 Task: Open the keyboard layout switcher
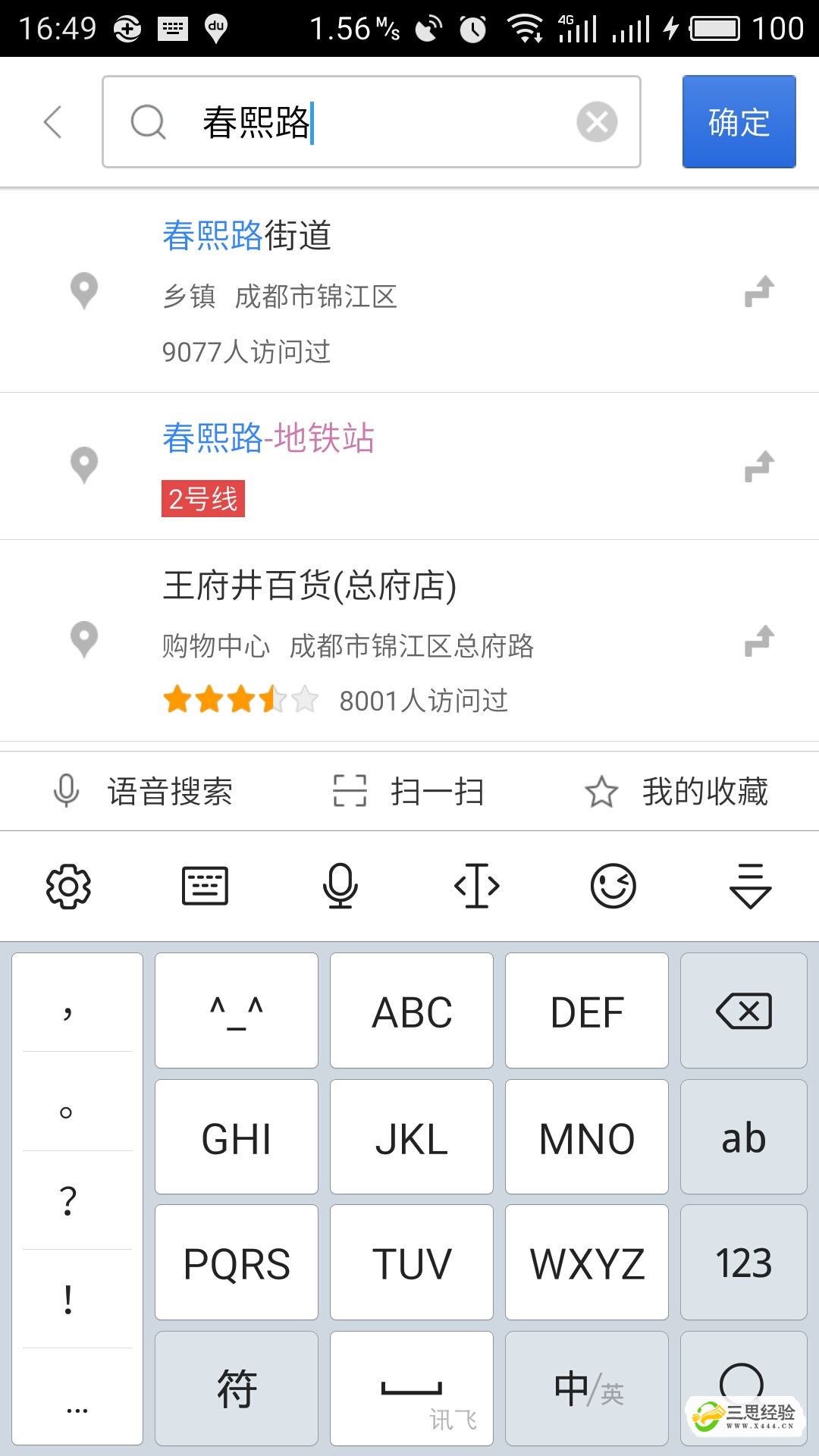click(205, 886)
